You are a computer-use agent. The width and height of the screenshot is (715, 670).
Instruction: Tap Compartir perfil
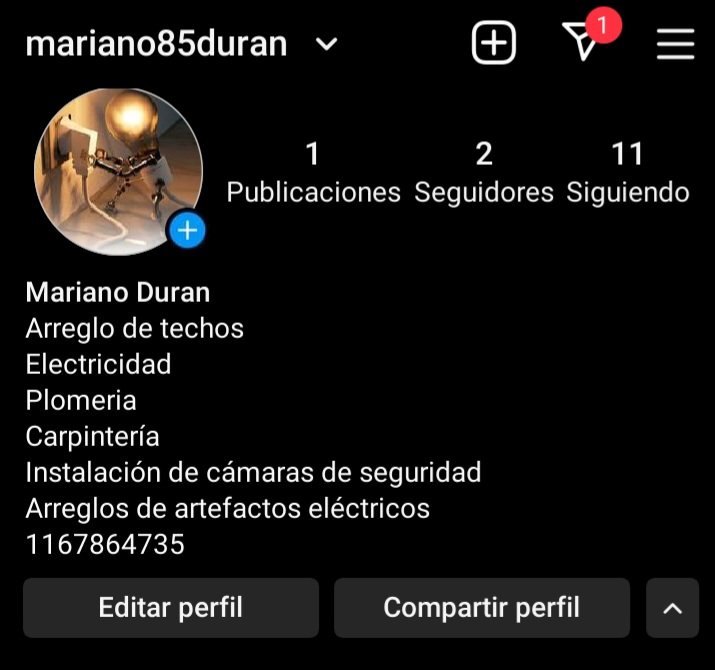481,607
